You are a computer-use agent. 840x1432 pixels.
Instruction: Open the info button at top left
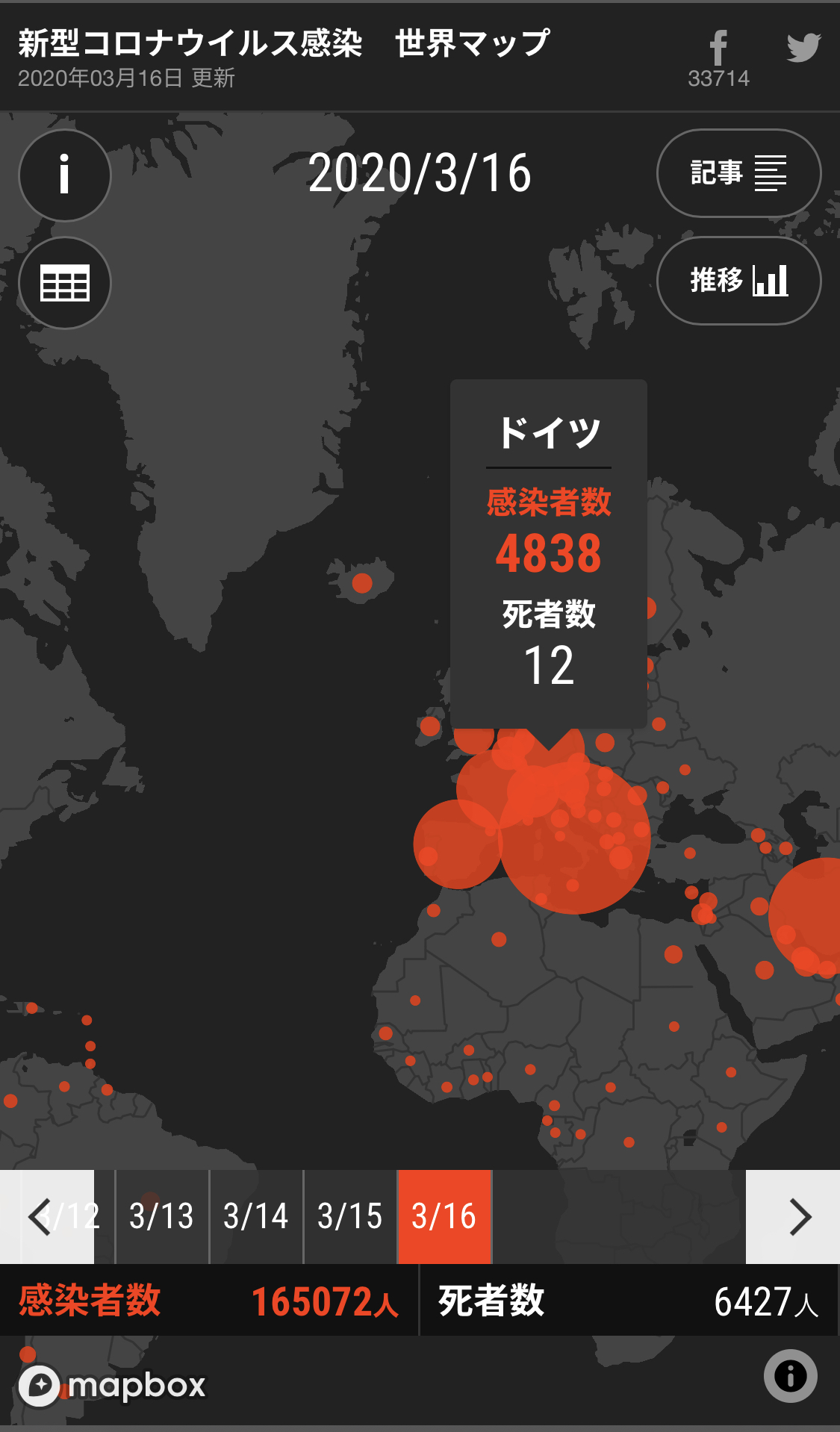65,175
